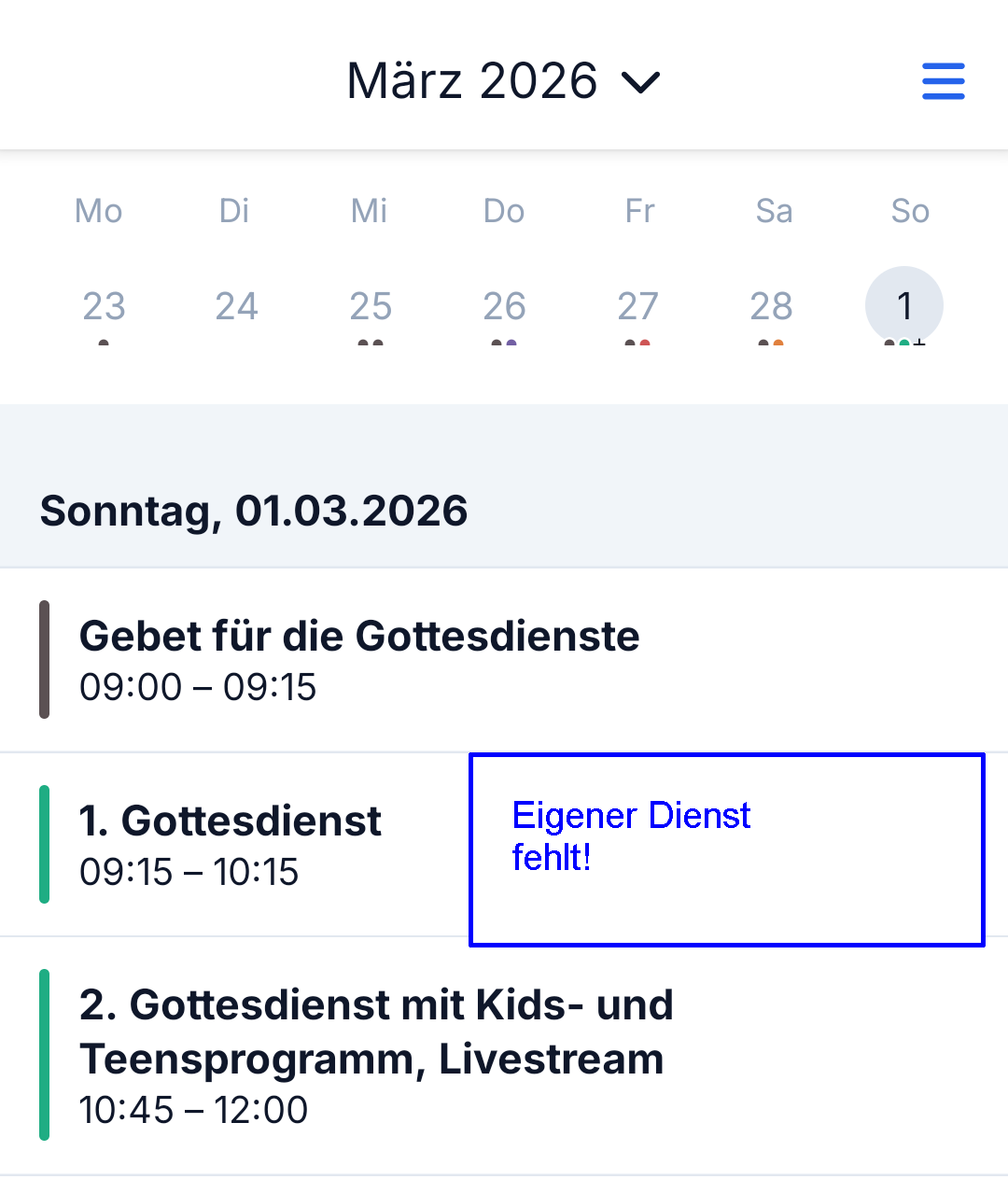This screenshot has width=1008, height=1179.
Task: Open the hamburger menu
Action: tap(943, 81)
